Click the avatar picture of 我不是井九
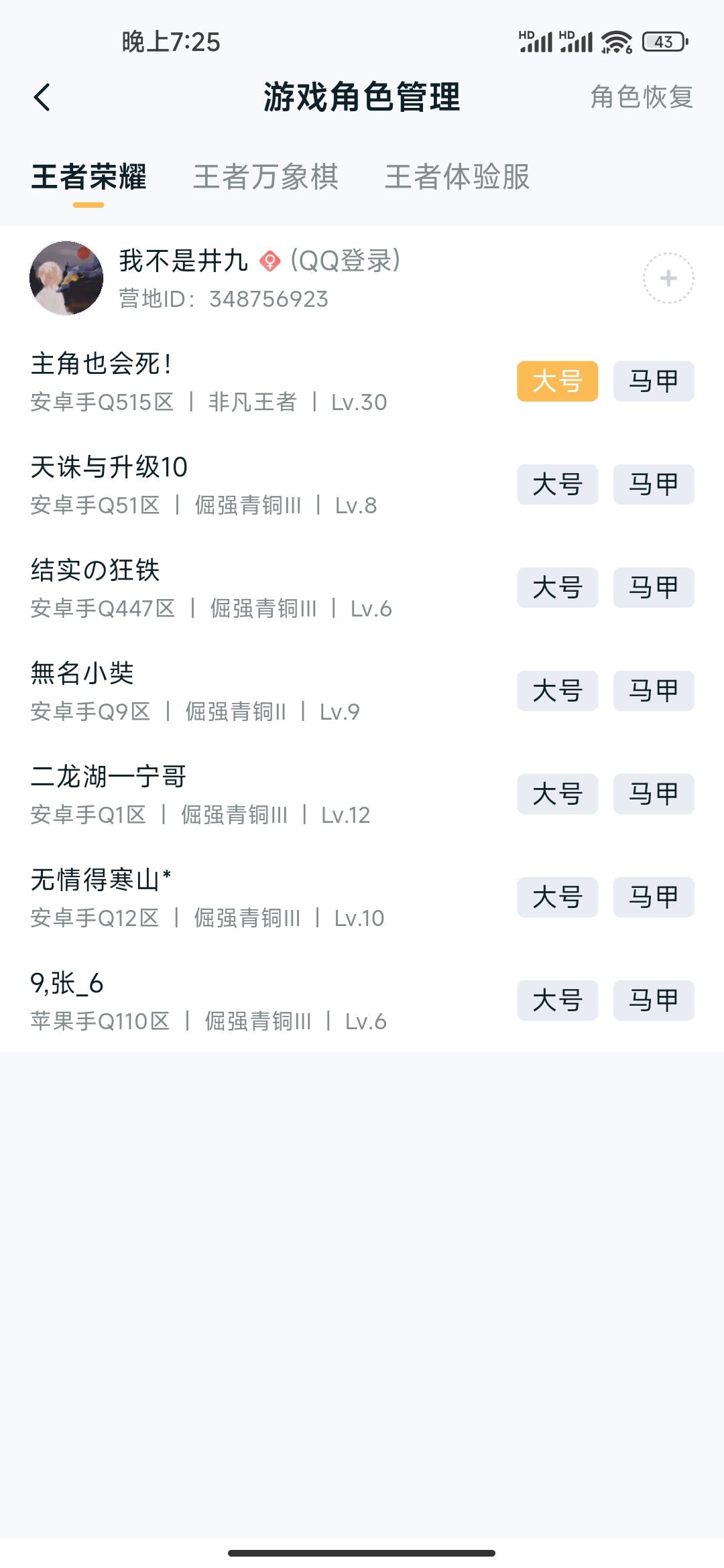The width and height of the screenshot is (724, 1568). [67, 278]
